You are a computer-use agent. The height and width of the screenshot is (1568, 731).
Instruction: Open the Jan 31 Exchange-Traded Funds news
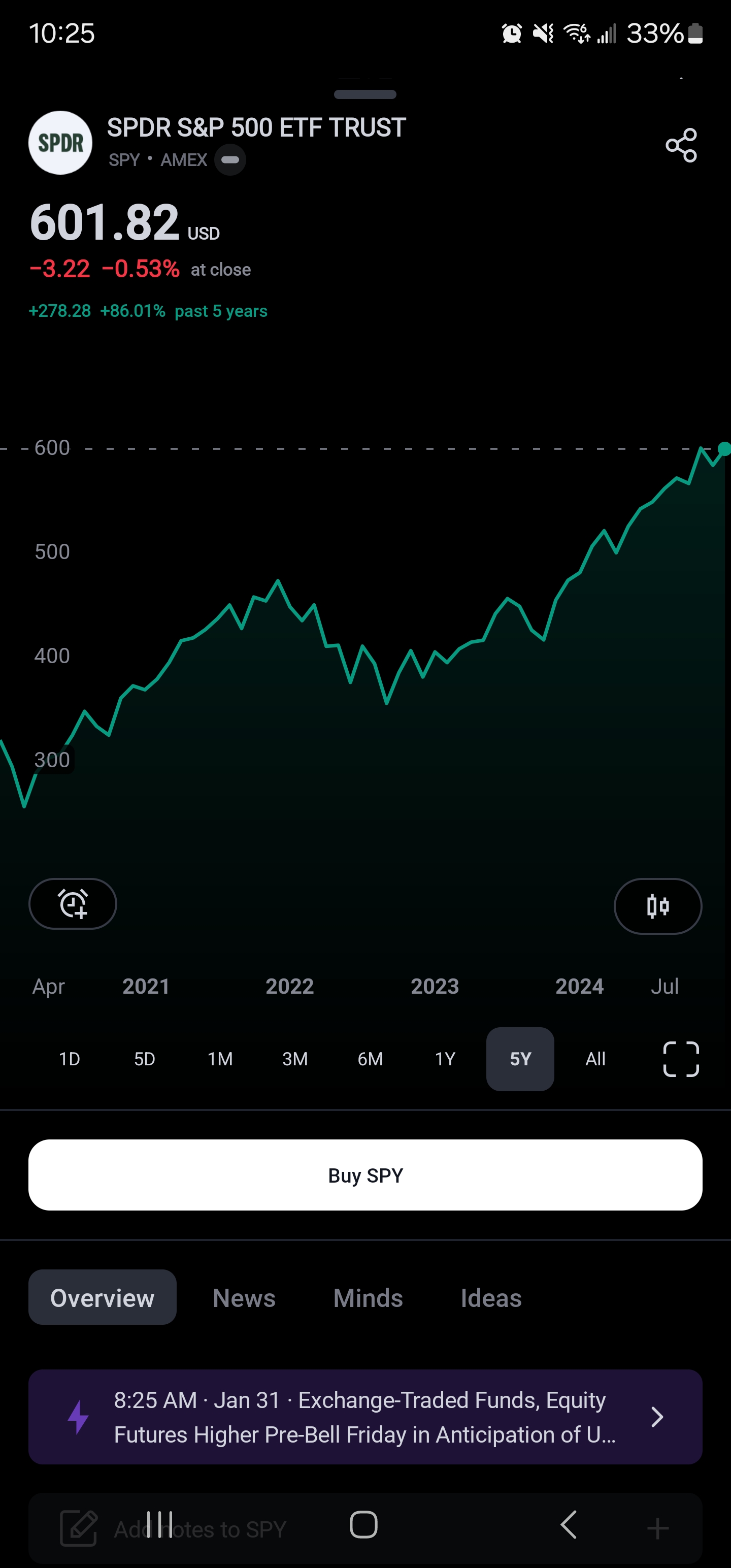pos(365,1417)
